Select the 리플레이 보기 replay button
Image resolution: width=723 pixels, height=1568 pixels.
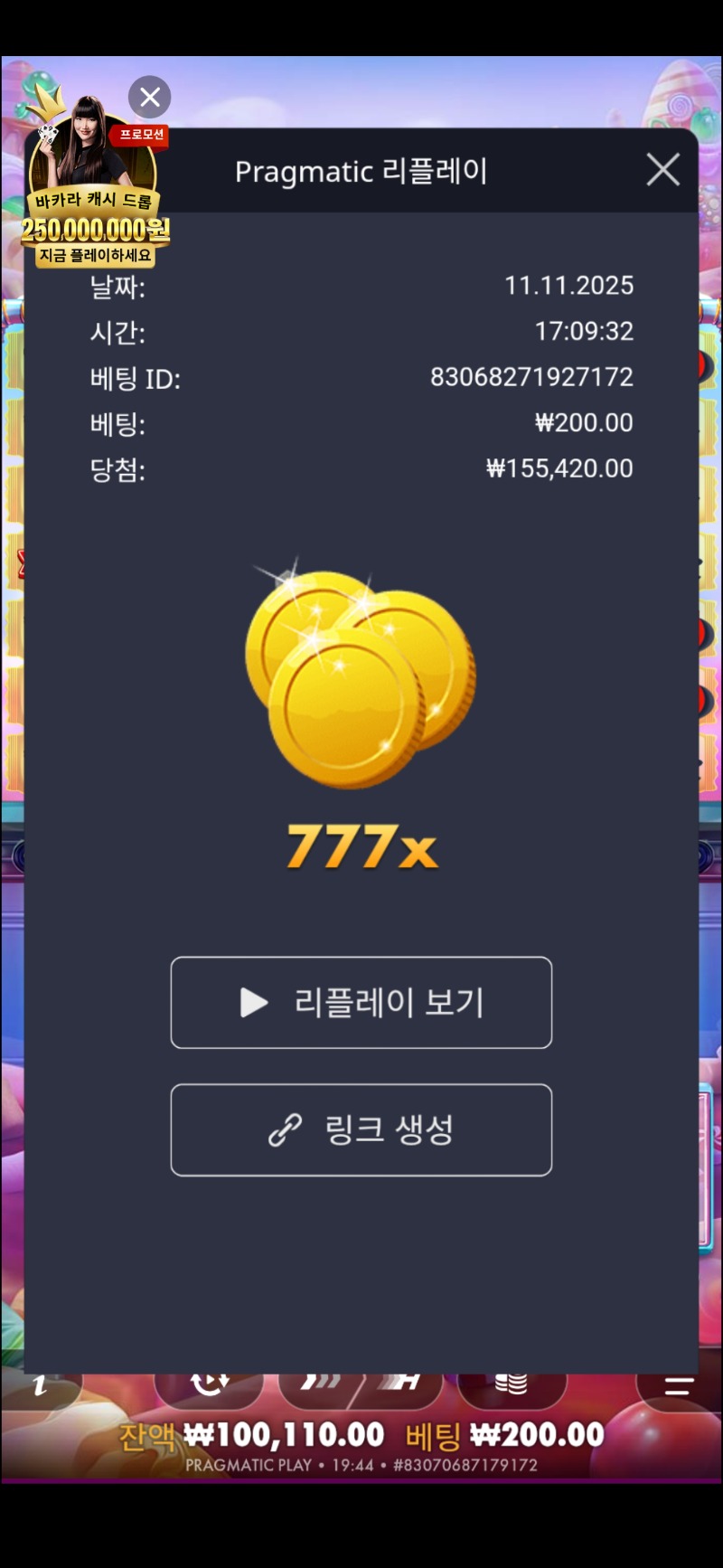click(x=361, y=1002)
